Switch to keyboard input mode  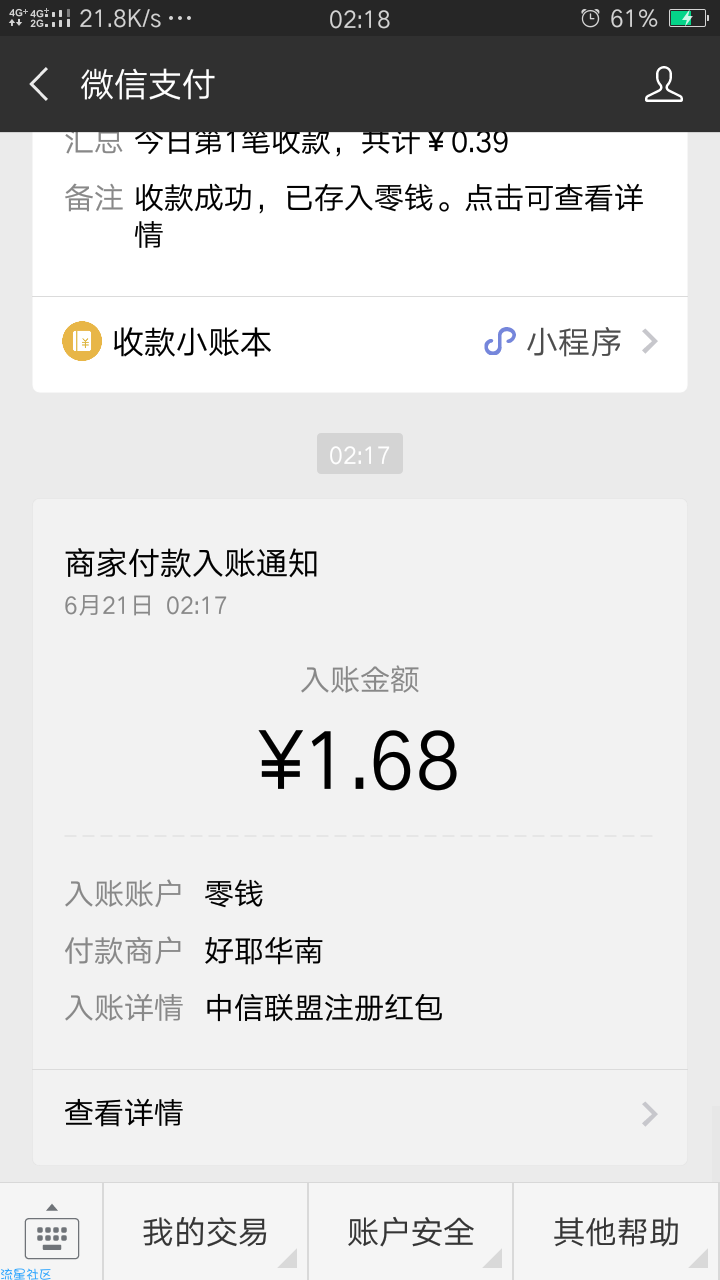pos(51,1232)
